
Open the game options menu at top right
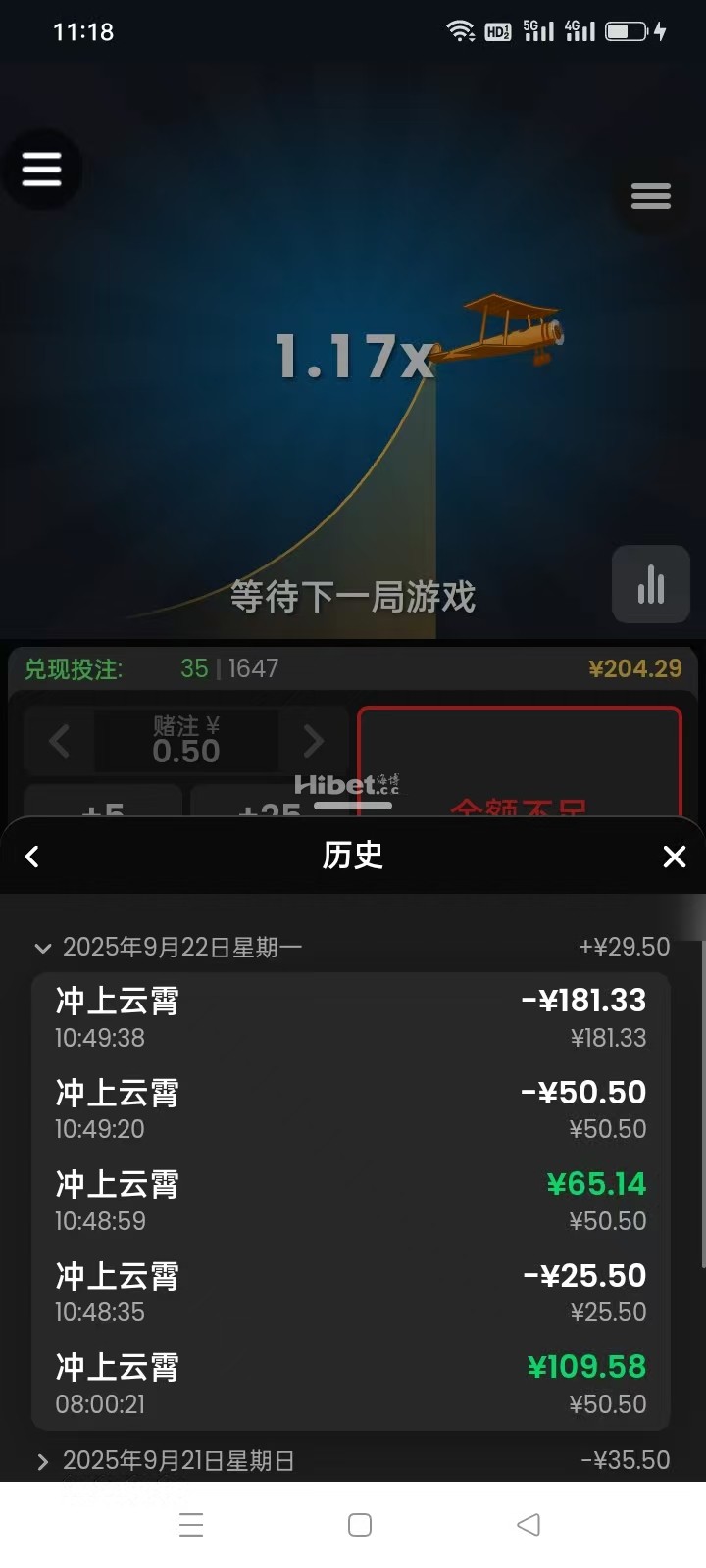pos(651,196)
